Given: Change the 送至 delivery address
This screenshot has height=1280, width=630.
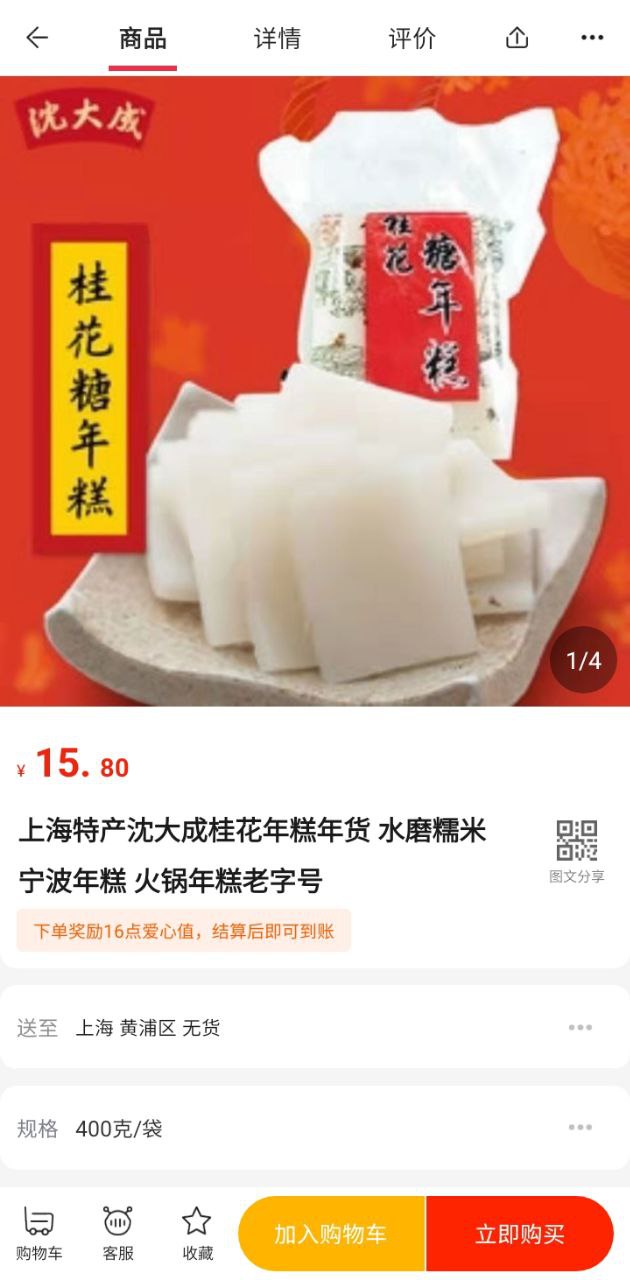Looking at the screenshot, I should pyautogui.click(x=315, y=1027).
